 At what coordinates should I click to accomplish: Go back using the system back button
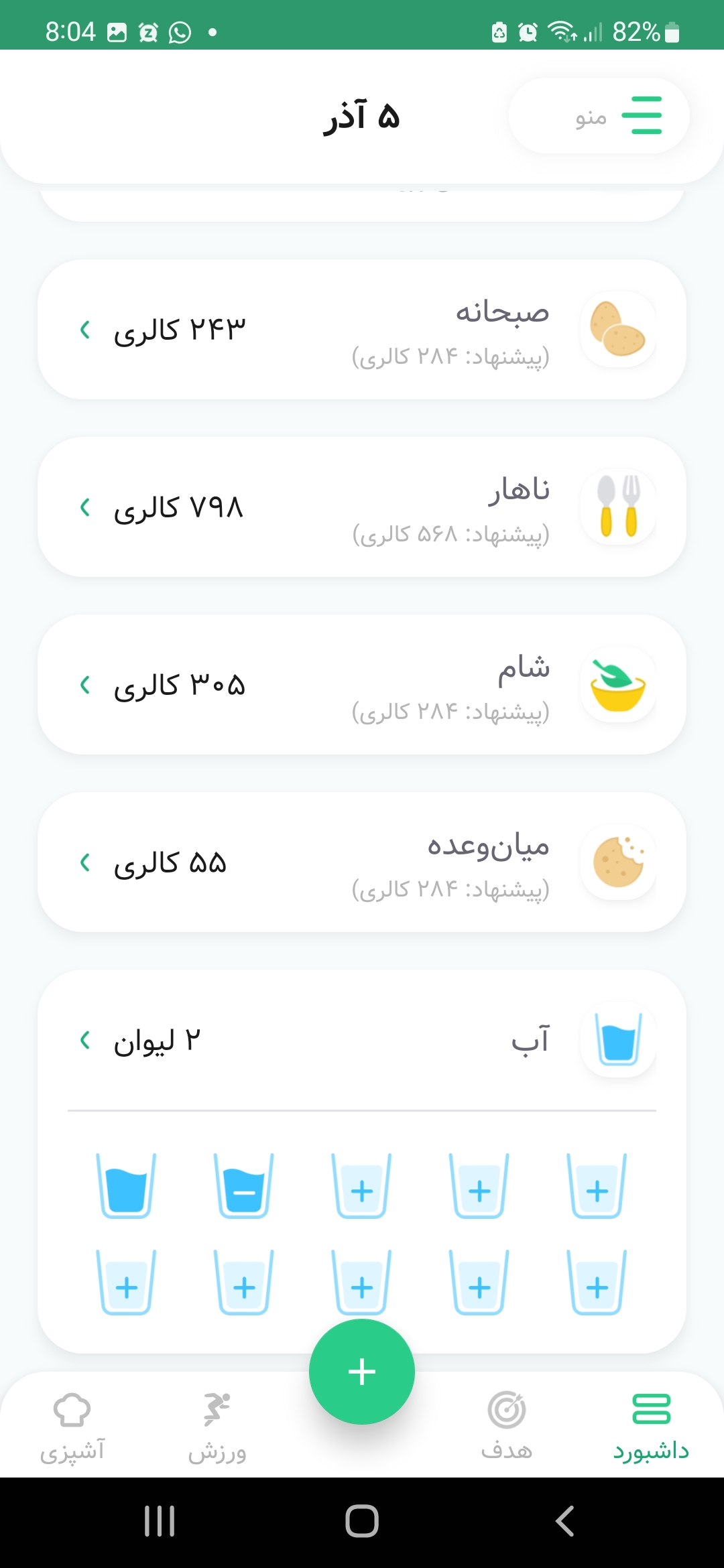click(564, 1521)
